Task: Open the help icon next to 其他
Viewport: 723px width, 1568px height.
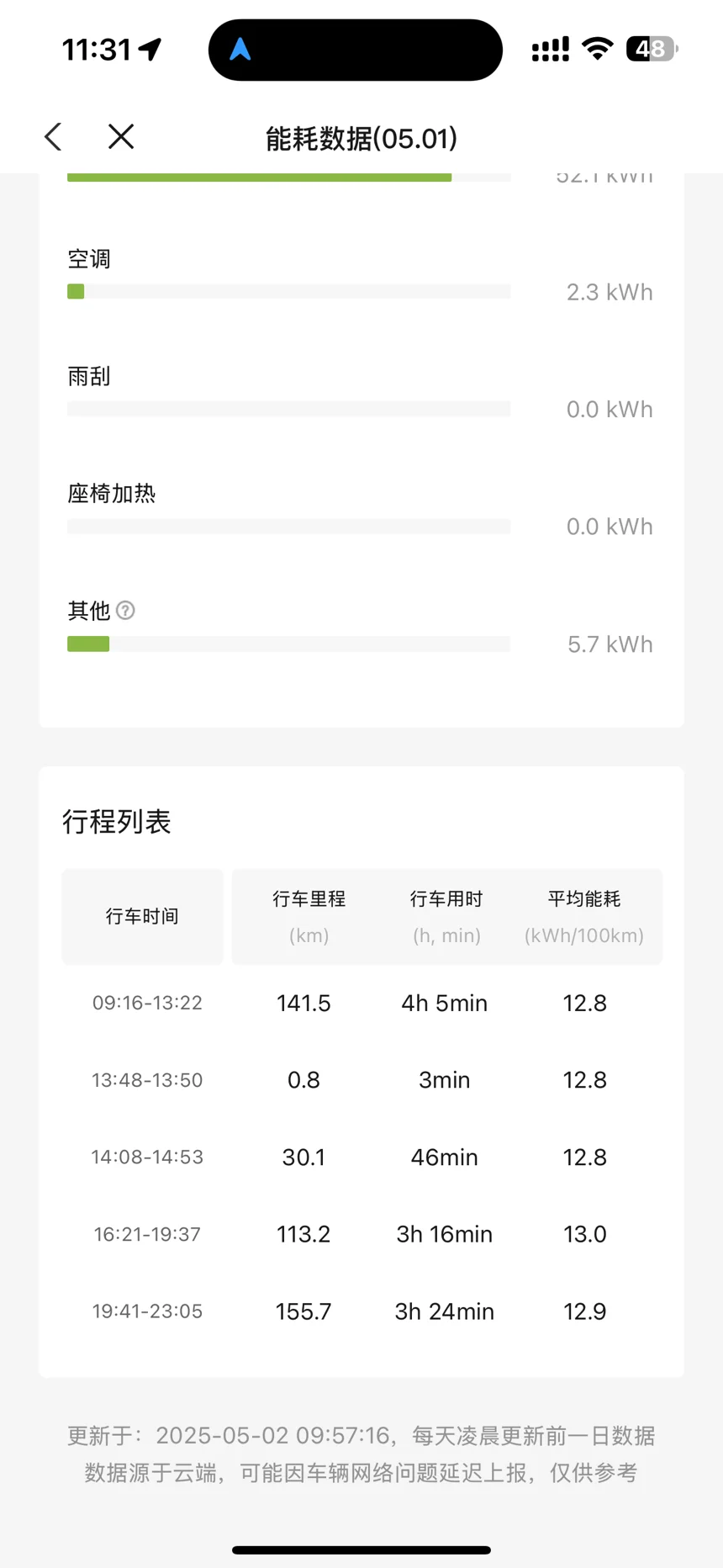Action: tap(125, 611)
